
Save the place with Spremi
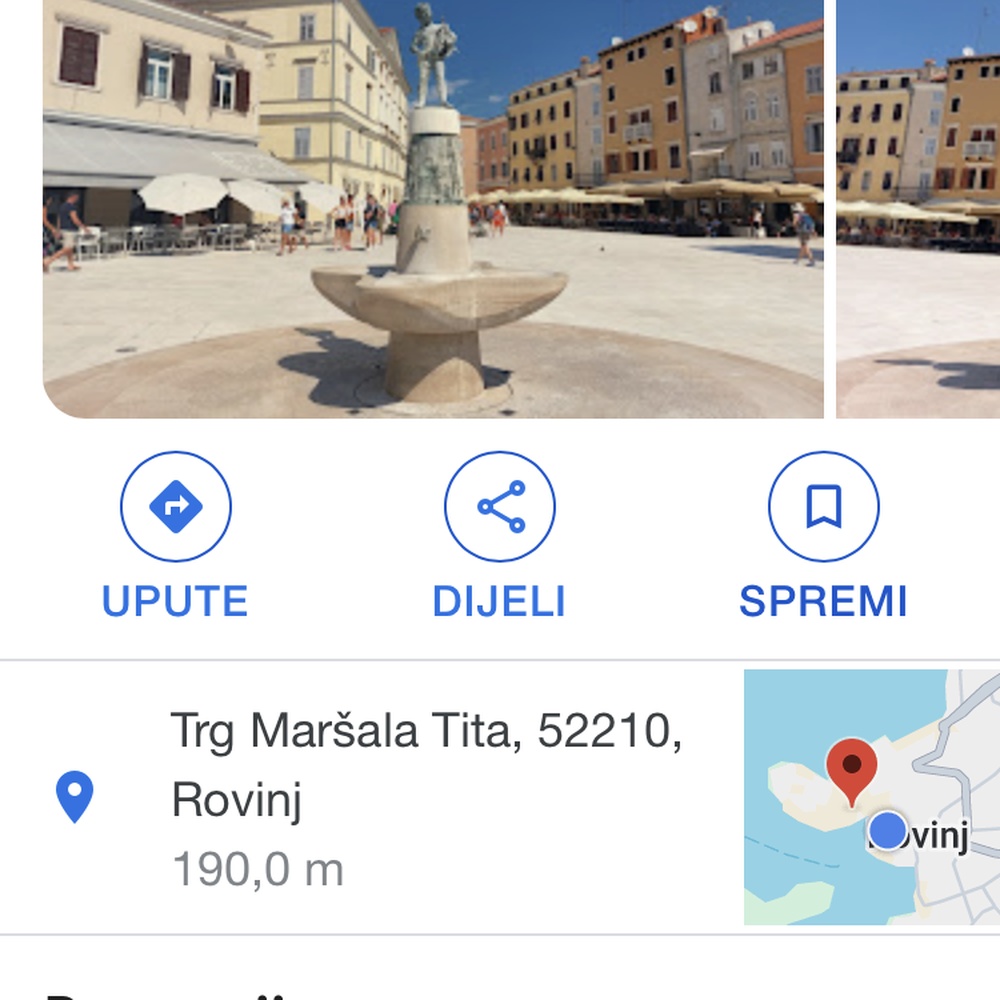823,507
